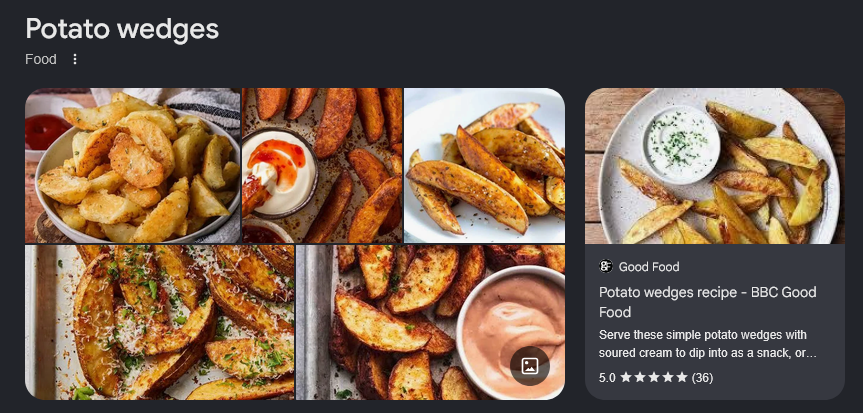Screen dimensions: 863x413
Task: Open the three-dot menu beside Food
Action: [75, 59]
